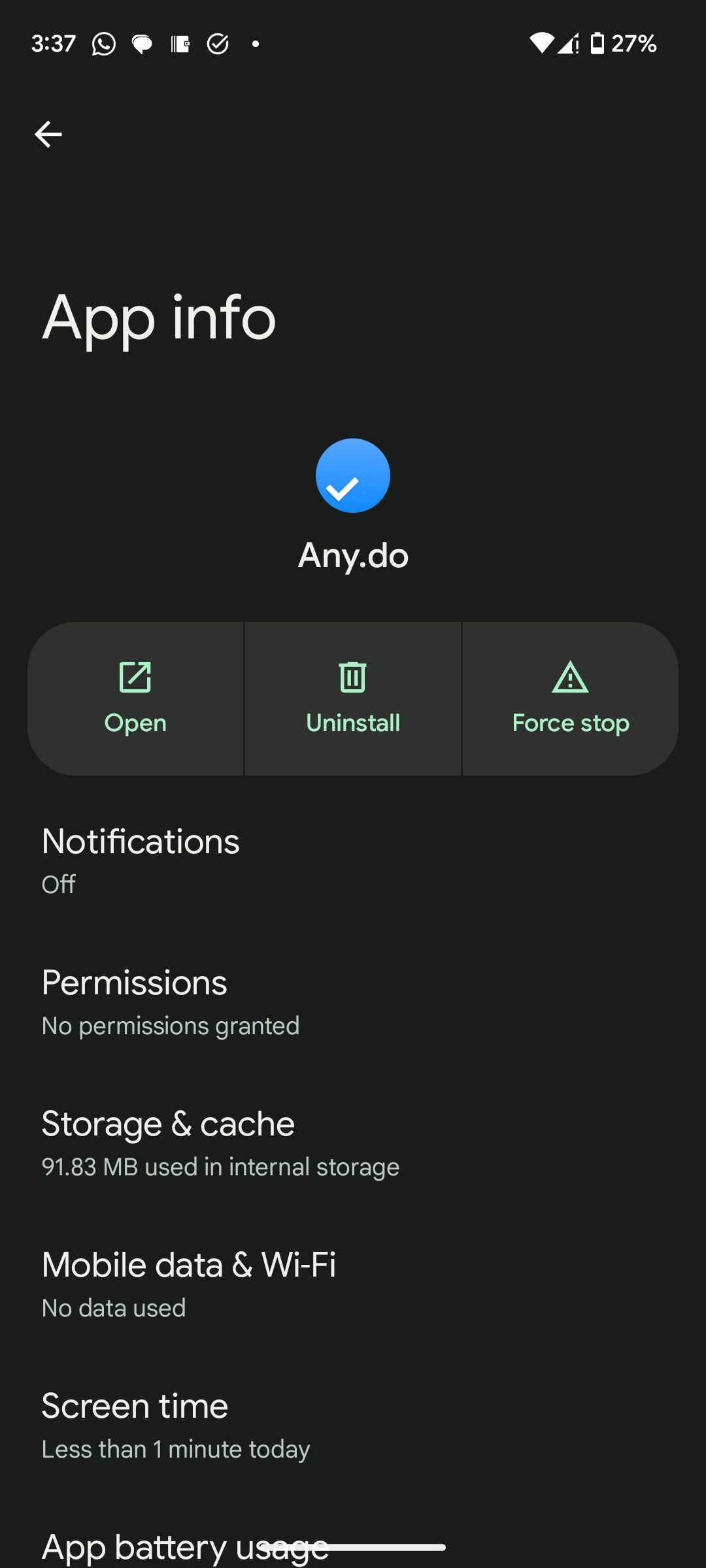This screenshot has width=706, height=1568.
Task: Tap the cellular signal indicator
Action: click(568, 43)
